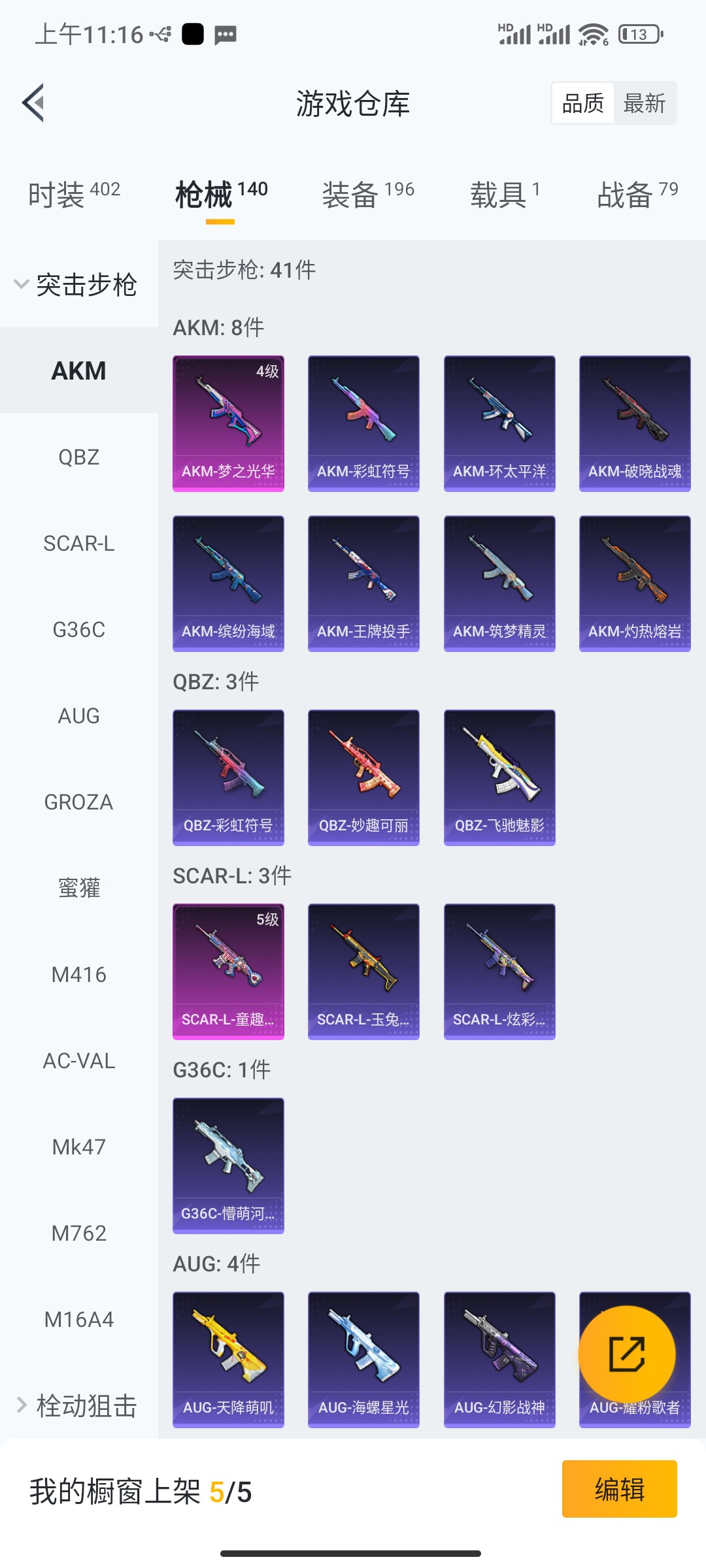Edit my showcase with 编辑

click(619, 1489)
